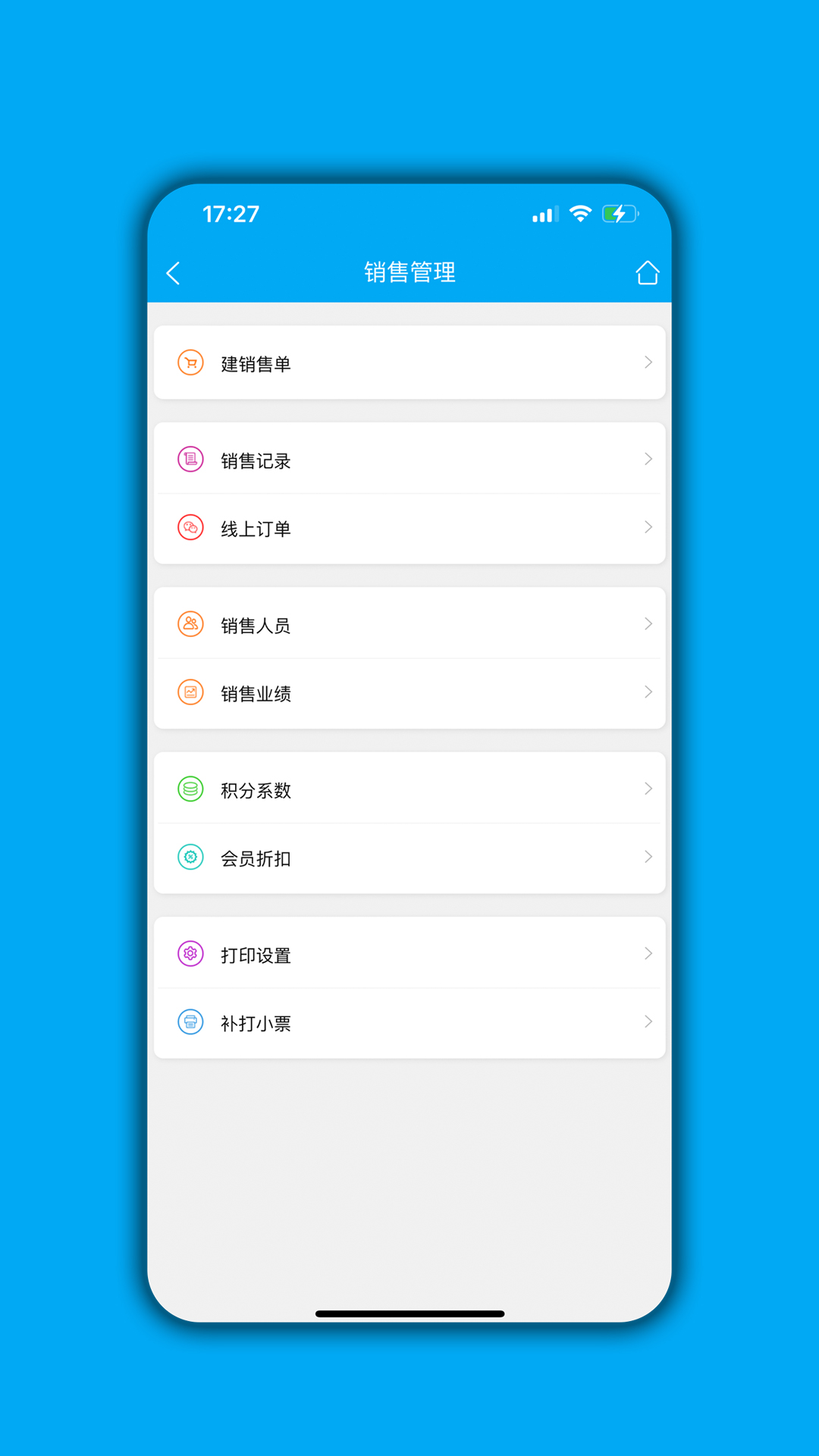Select the pink receipt icon for 销售记录

tap(190, 460)
